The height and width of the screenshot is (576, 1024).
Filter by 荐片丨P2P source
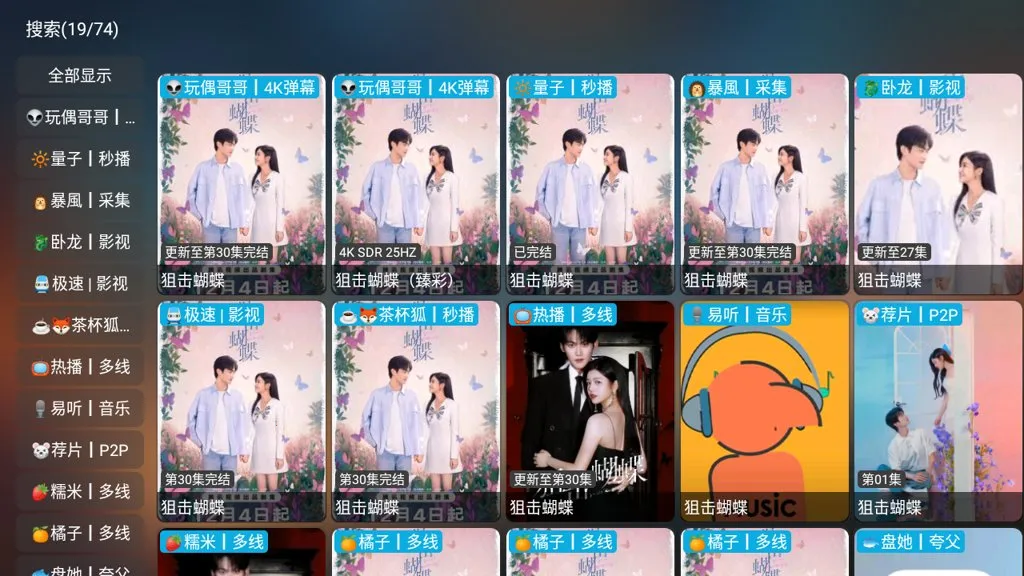pos(80,450)
